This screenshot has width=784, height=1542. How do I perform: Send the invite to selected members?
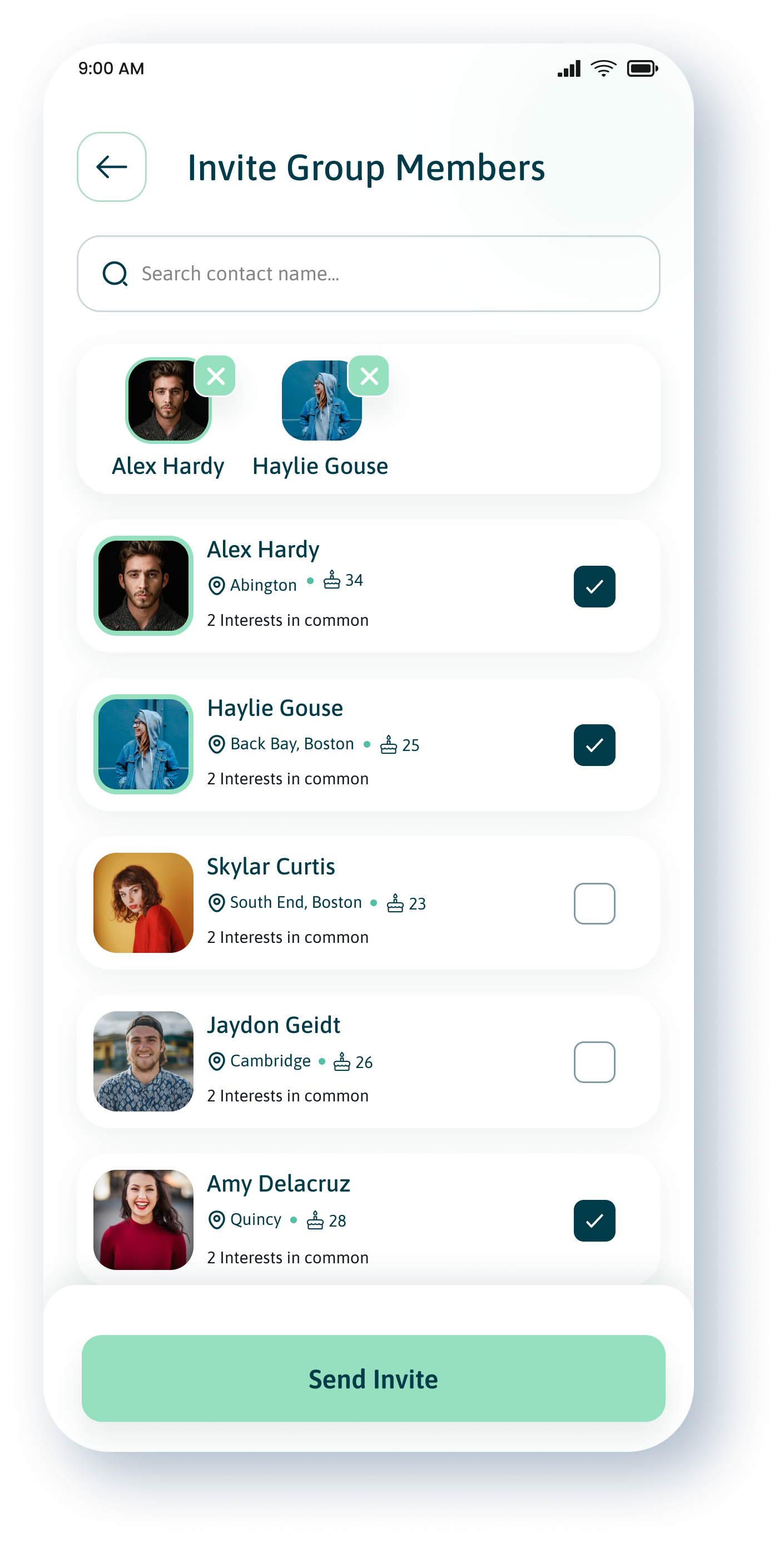pos(373,1378)
